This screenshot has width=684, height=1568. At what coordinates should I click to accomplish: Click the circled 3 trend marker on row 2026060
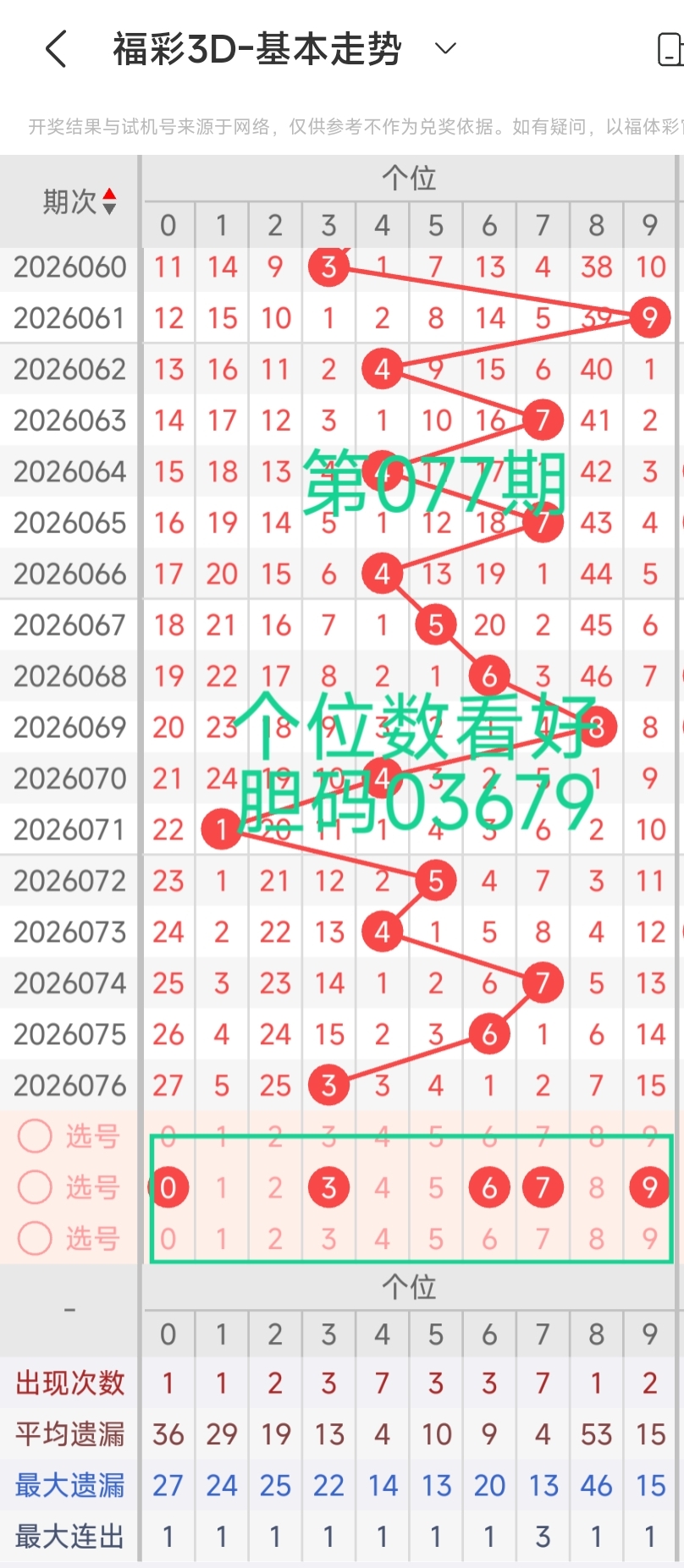click(329, 267)
